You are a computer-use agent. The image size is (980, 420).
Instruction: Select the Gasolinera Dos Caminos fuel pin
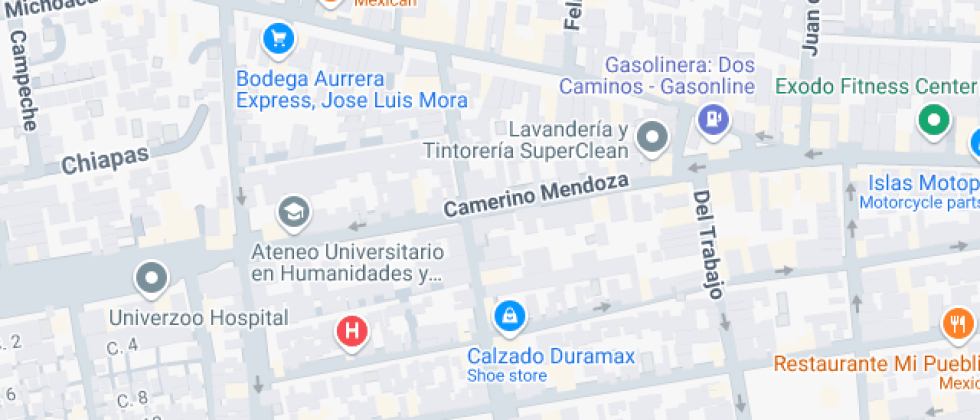pyautogui.click(x=714, y=120)
